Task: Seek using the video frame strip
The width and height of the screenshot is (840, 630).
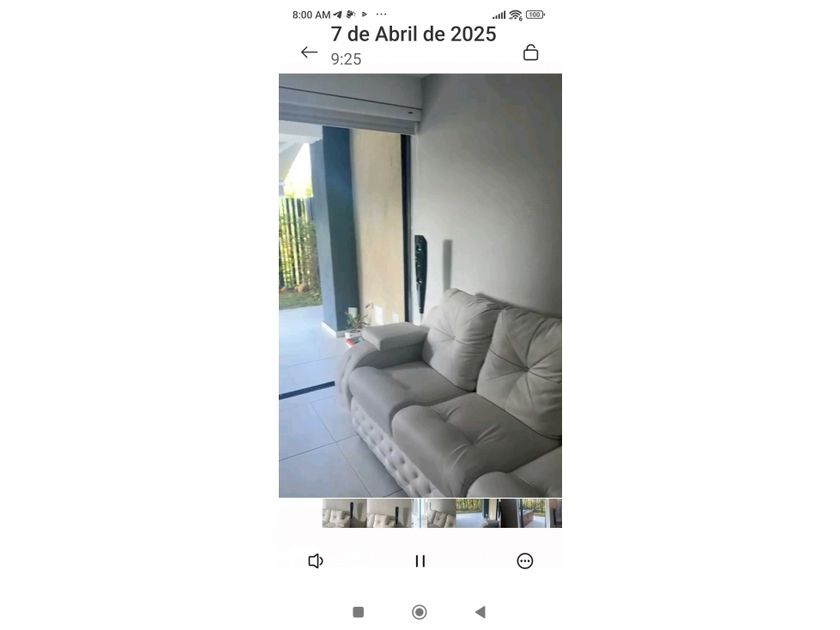Action: point(441,514)
